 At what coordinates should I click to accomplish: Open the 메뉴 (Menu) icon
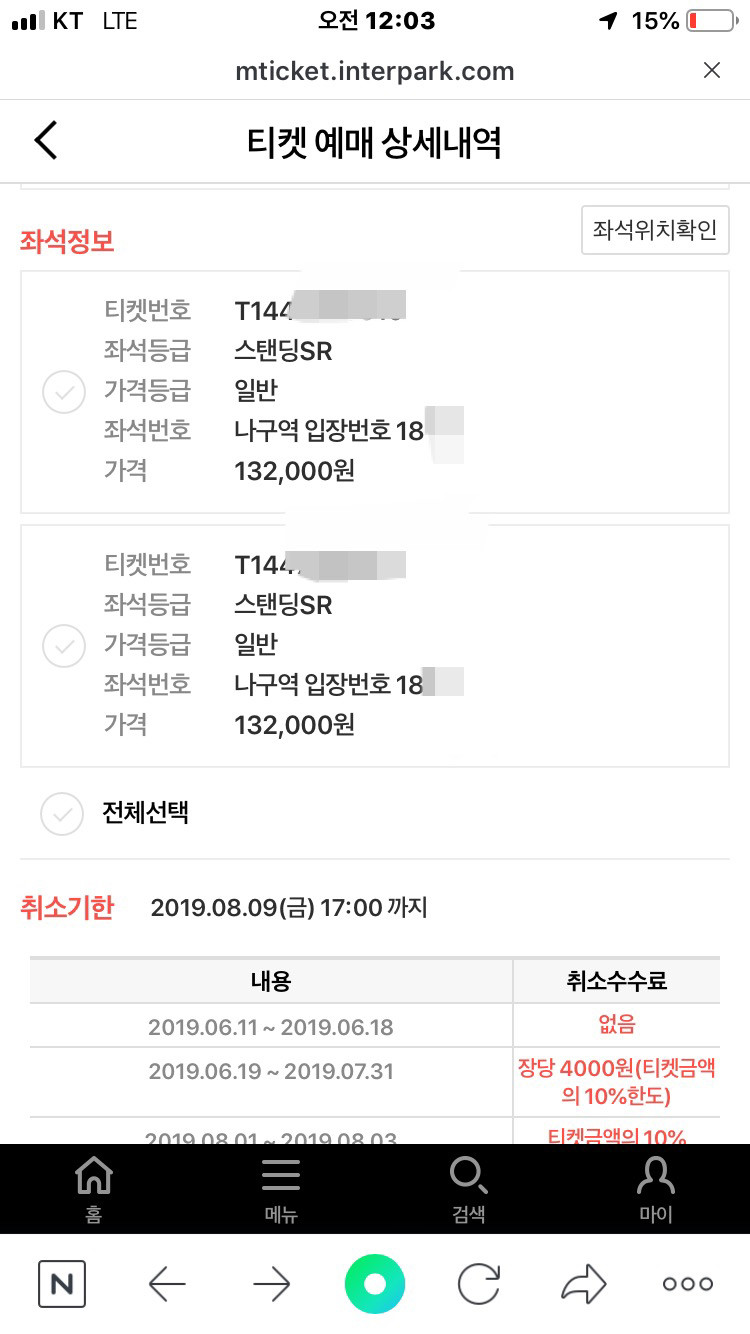pyautogui.click(x=280, y=1188)
